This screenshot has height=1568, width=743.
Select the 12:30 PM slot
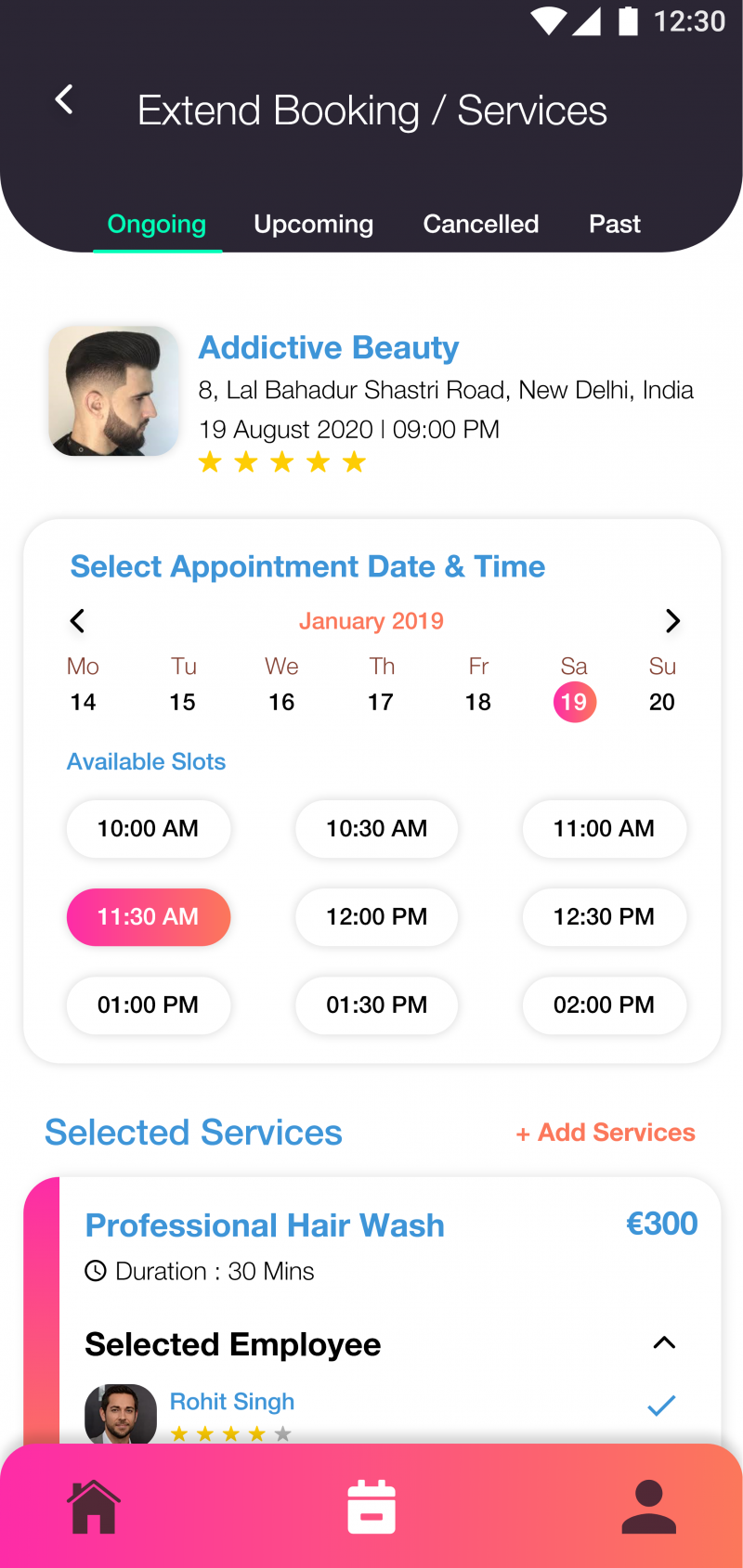604,916
